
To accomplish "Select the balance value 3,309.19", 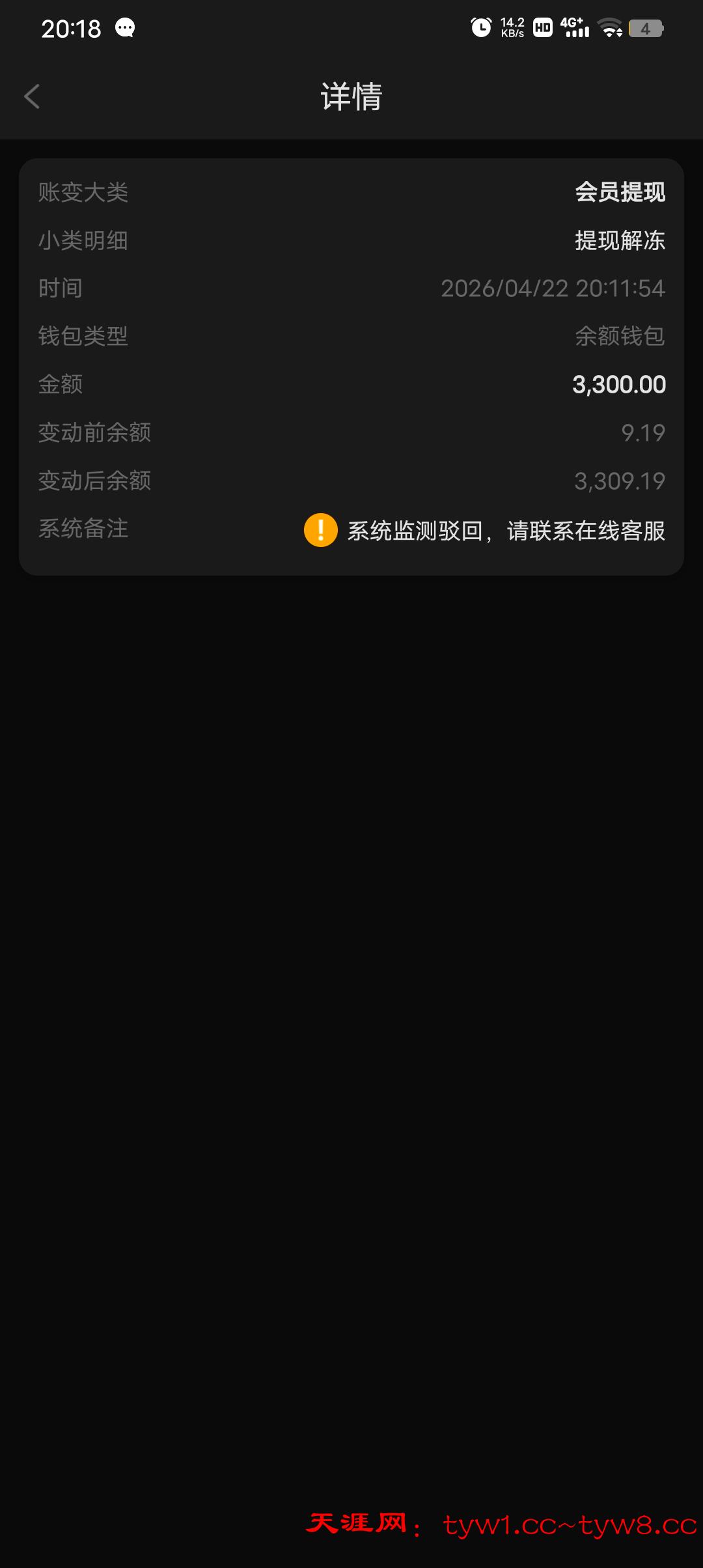I will tap(619, 481).
